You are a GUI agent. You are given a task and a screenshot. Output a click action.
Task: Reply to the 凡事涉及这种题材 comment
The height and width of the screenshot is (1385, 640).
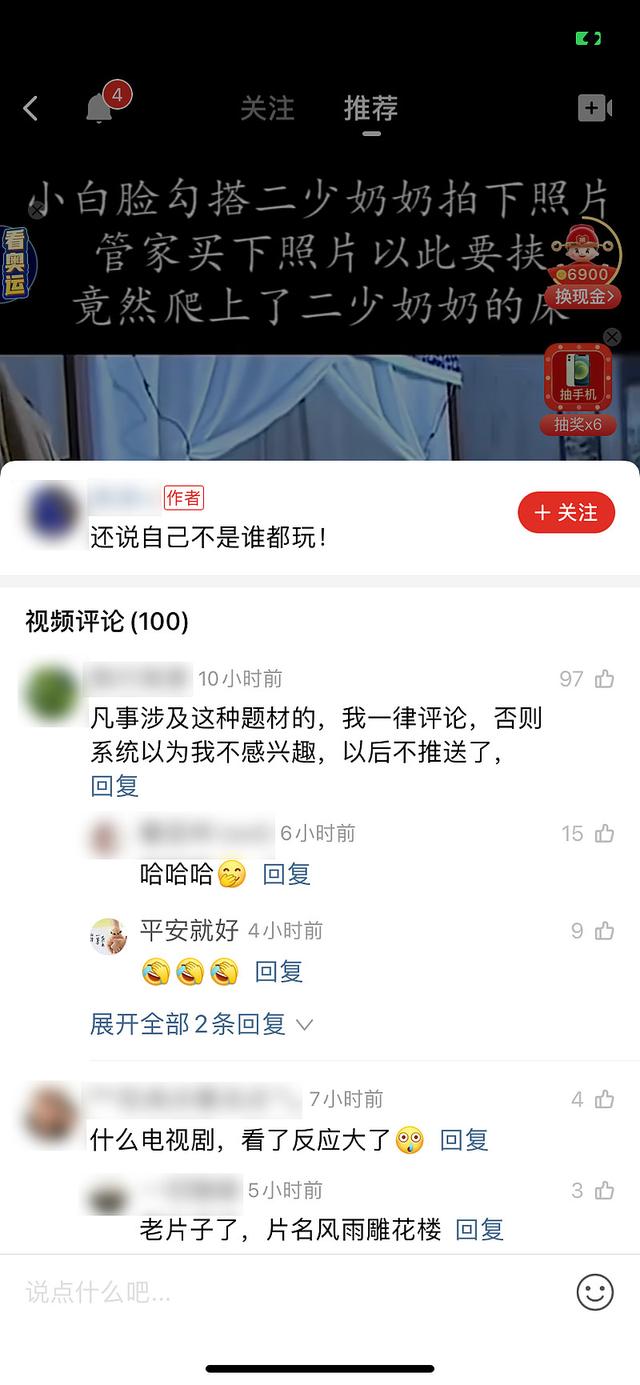[x=114, y=786]
